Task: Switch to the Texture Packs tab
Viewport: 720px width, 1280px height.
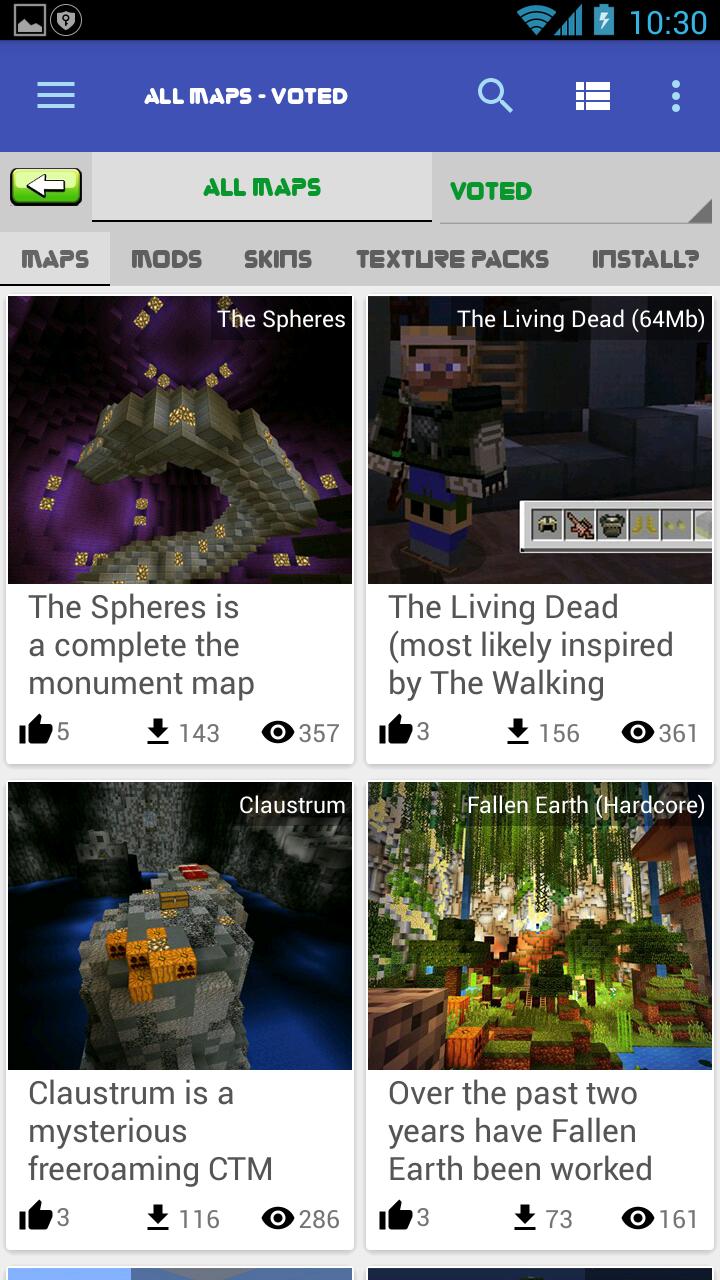Action: tap(452, 260)
